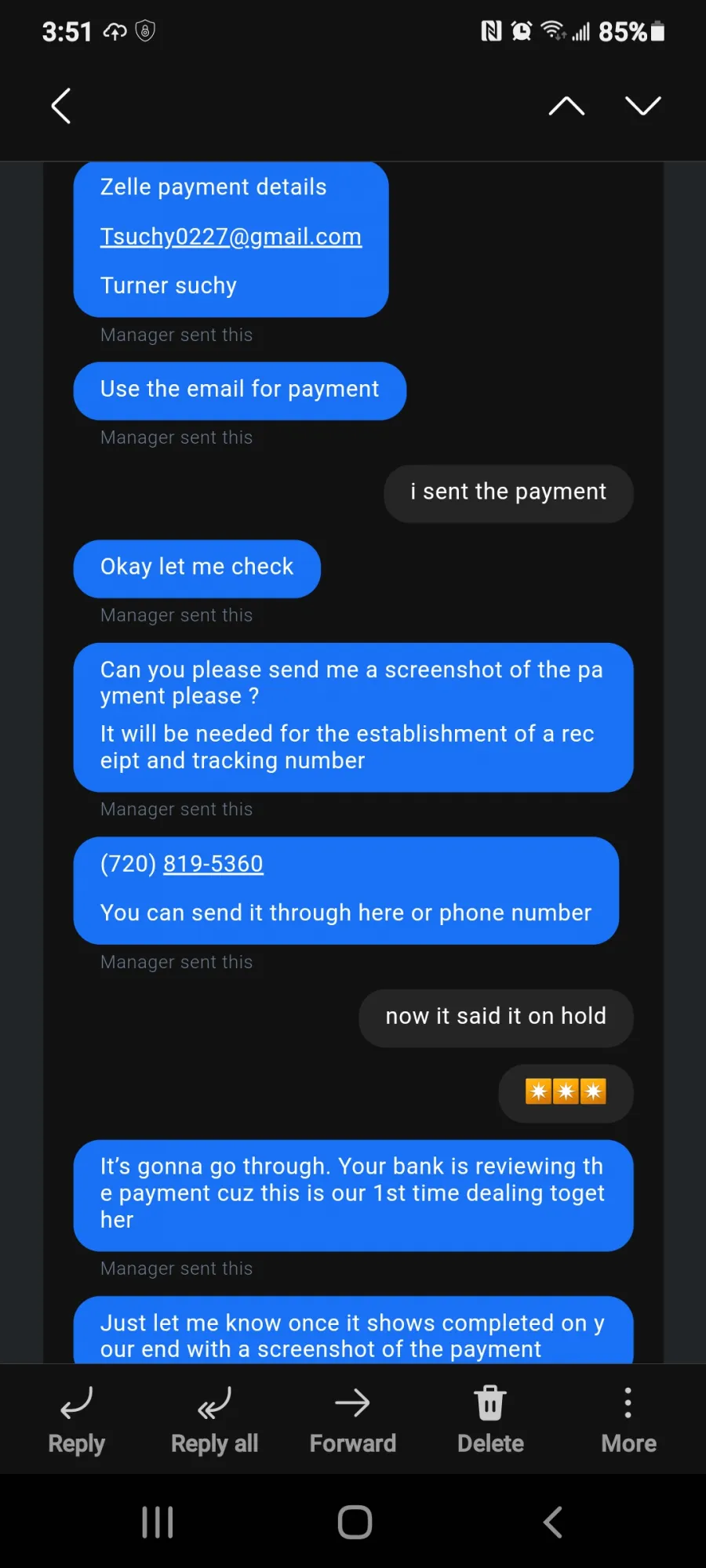Delete this email
The width and height of the screenshot is (706, 1568).
click(491, 1421)
